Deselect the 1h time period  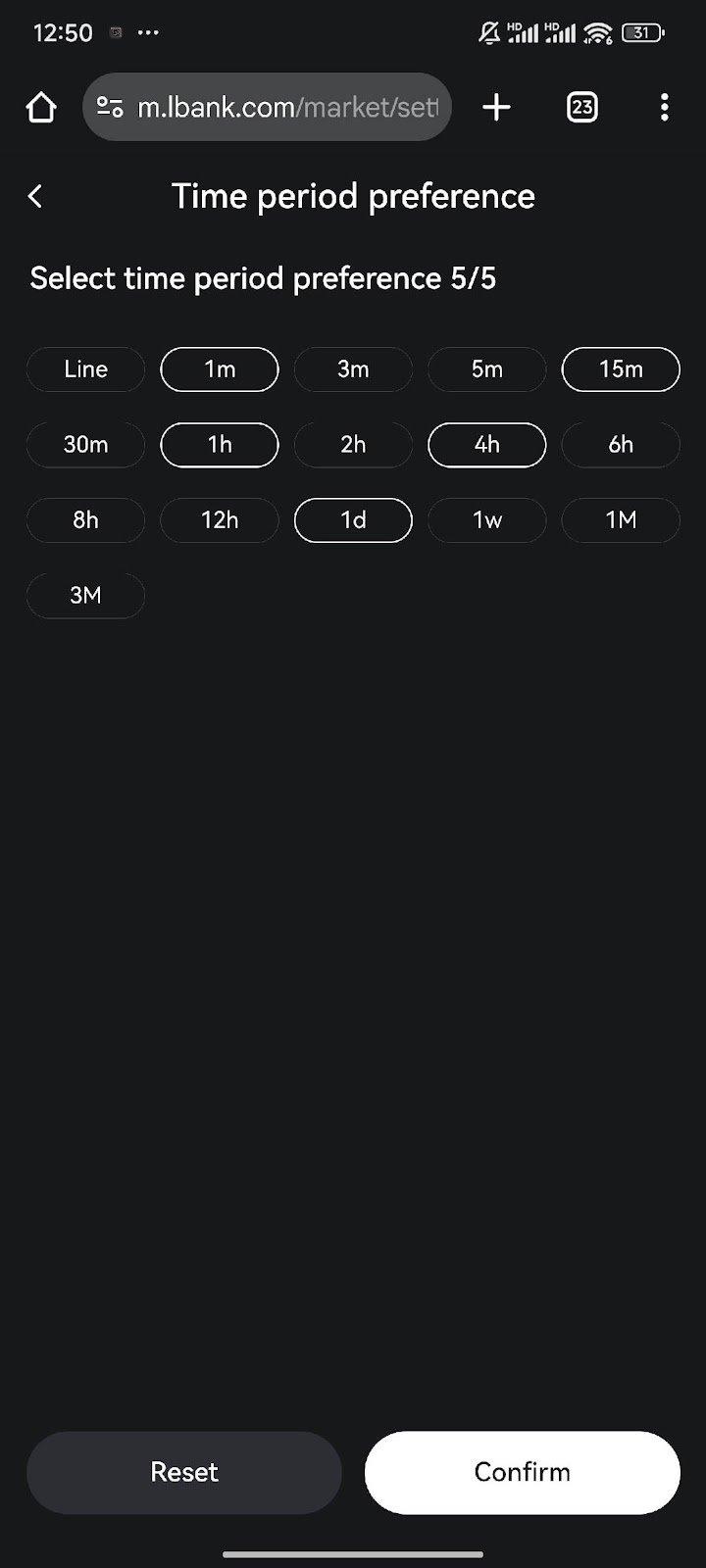(220, 445)
